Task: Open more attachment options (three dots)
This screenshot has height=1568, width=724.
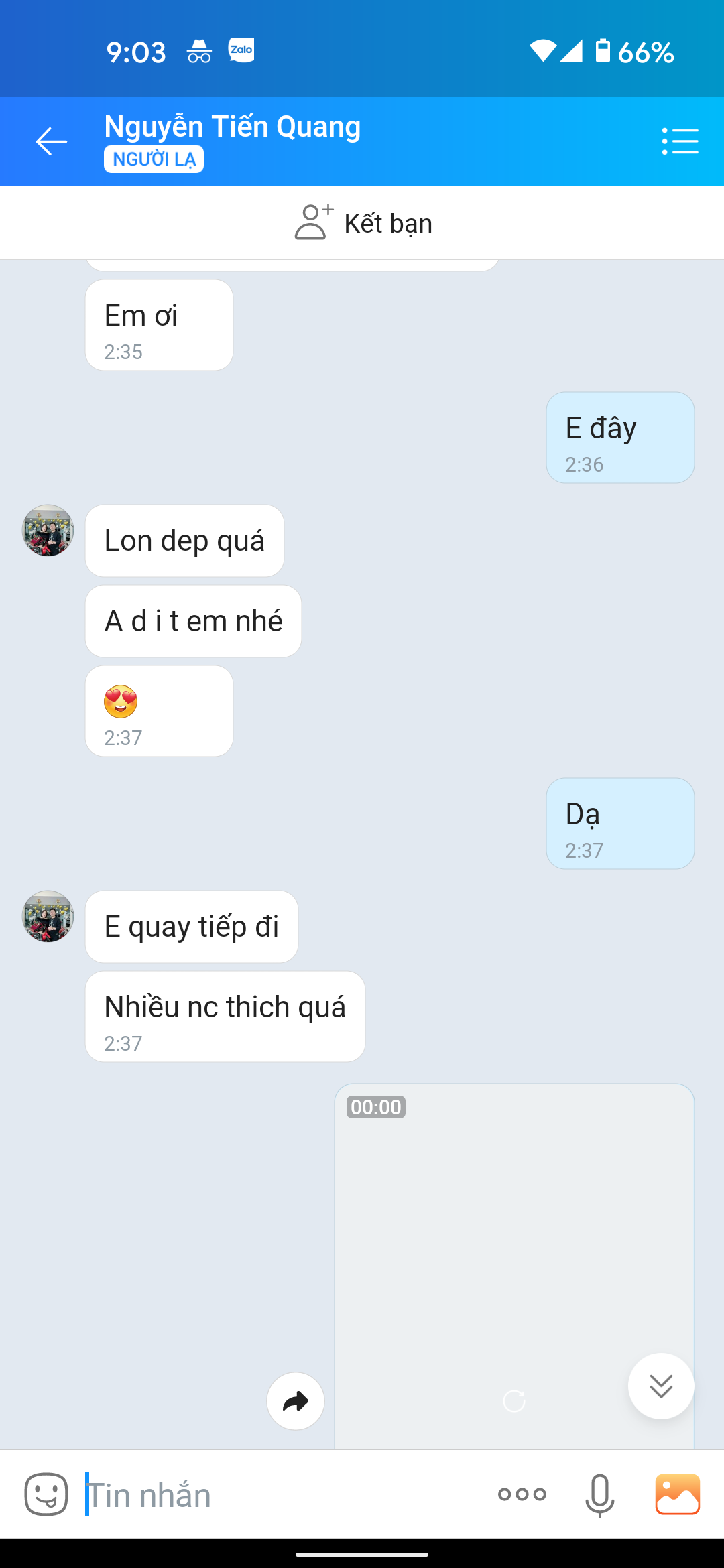Action: pos(522,1494)
